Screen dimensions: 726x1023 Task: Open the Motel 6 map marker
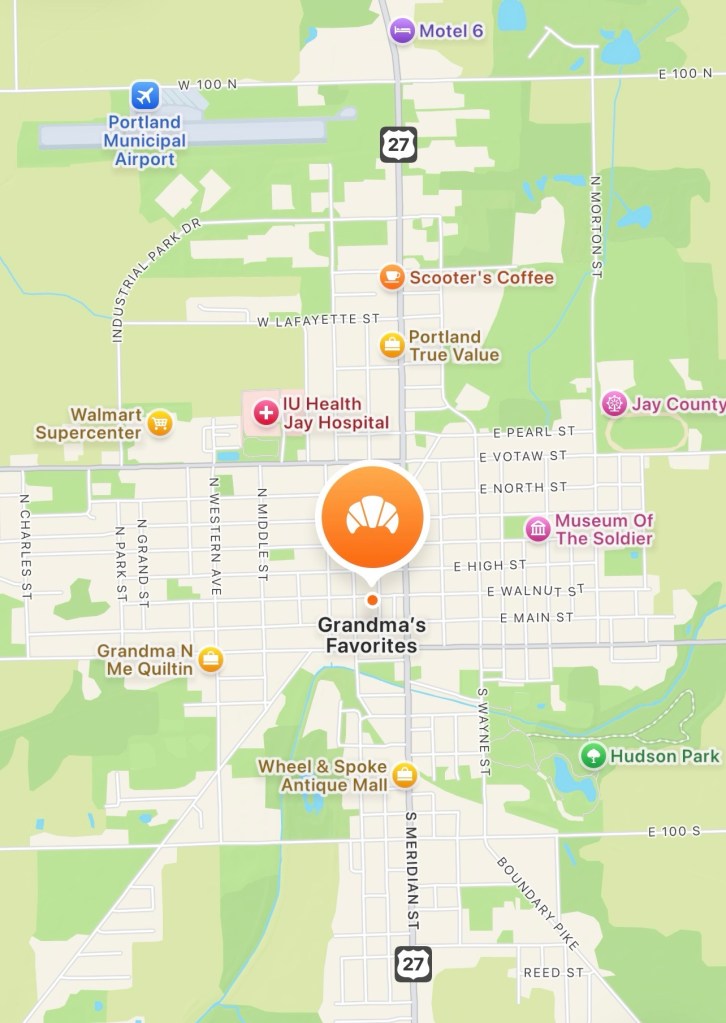coord(402,31)
